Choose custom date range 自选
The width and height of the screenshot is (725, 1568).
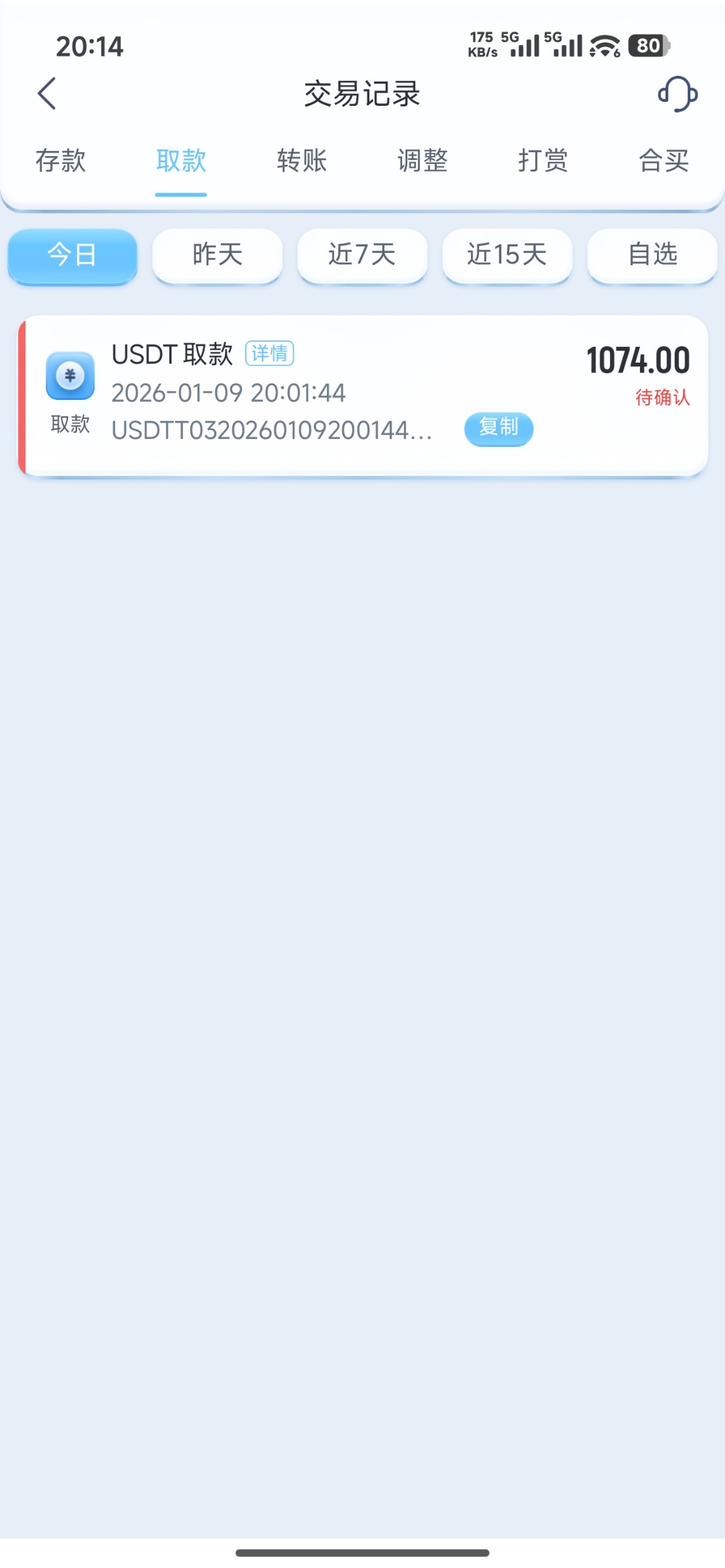(x=652, y=255)
